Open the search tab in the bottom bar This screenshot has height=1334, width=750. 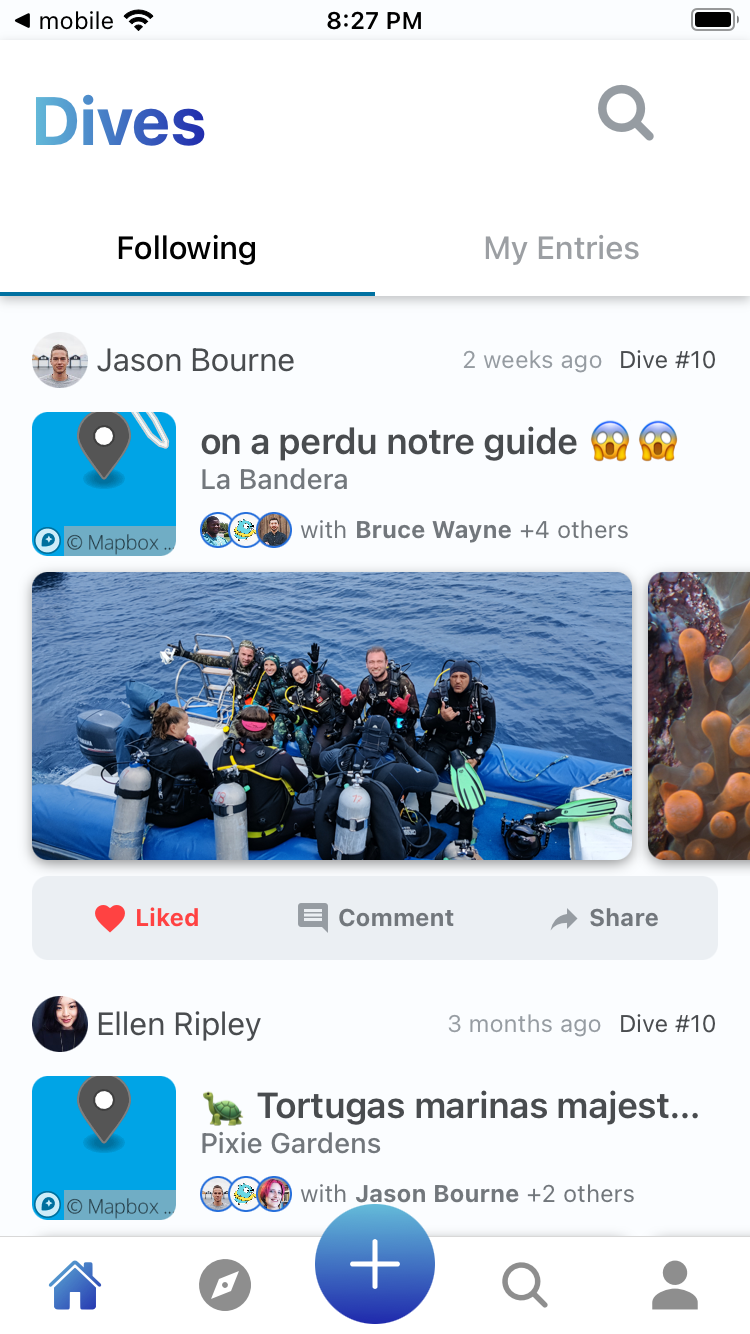tap(525, 1285)
